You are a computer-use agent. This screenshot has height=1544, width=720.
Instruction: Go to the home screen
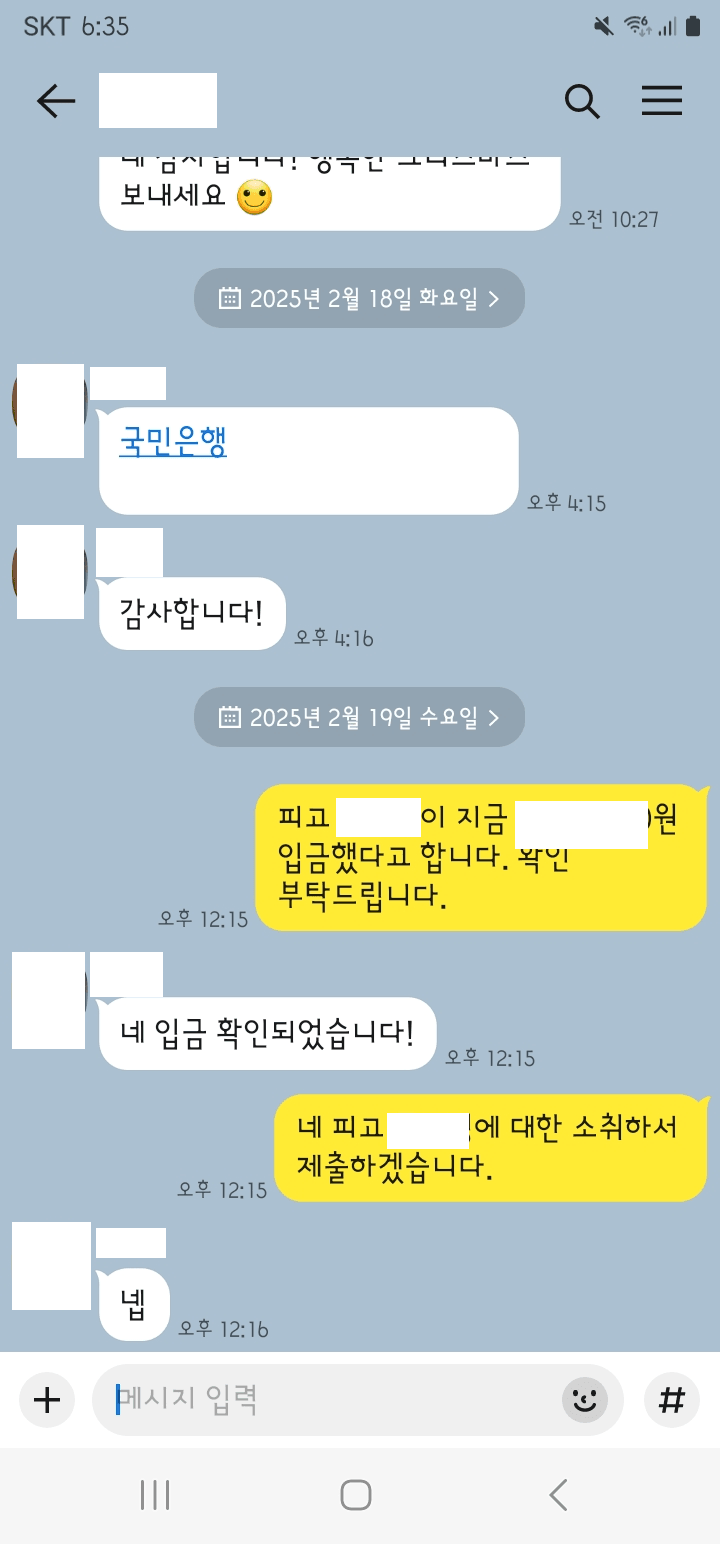(356, 1495)
